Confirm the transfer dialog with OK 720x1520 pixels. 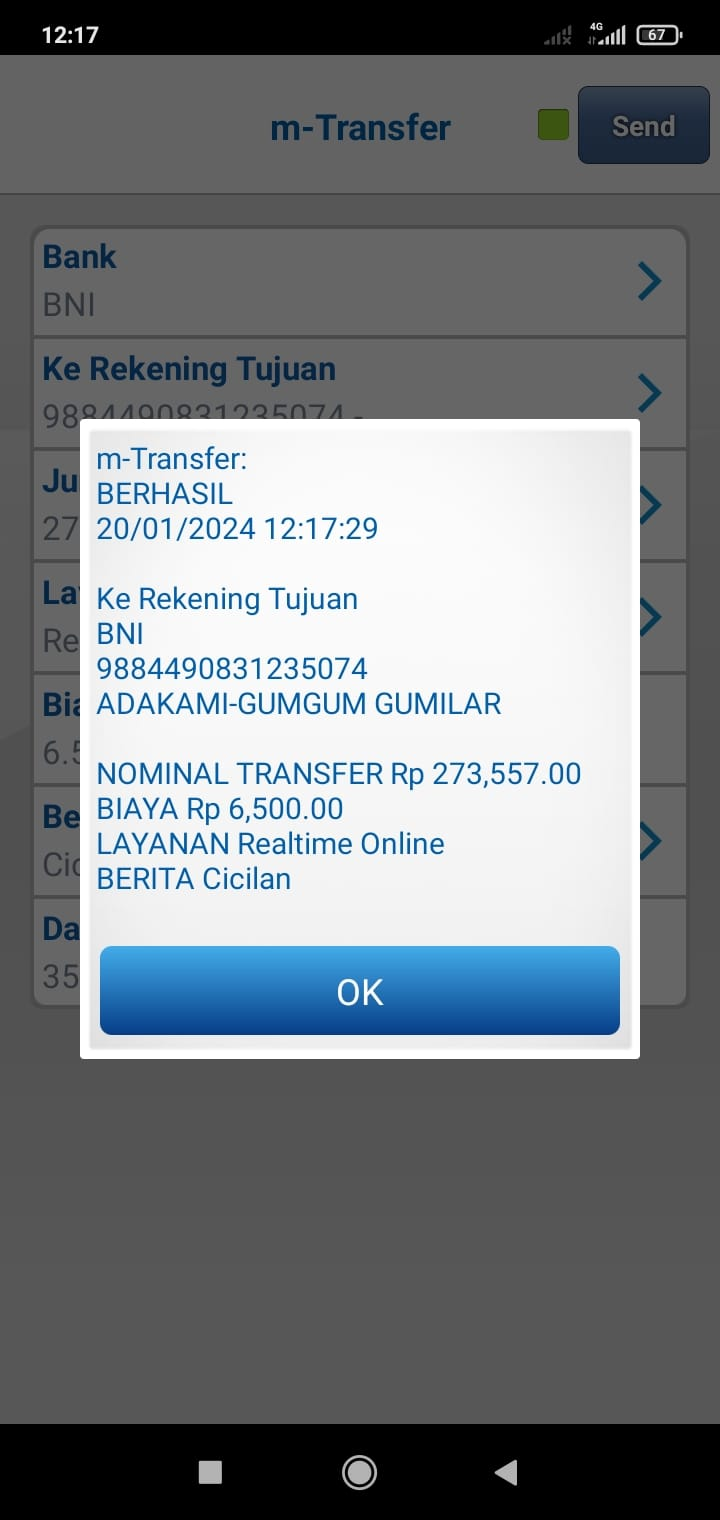[x=360, y=991]
